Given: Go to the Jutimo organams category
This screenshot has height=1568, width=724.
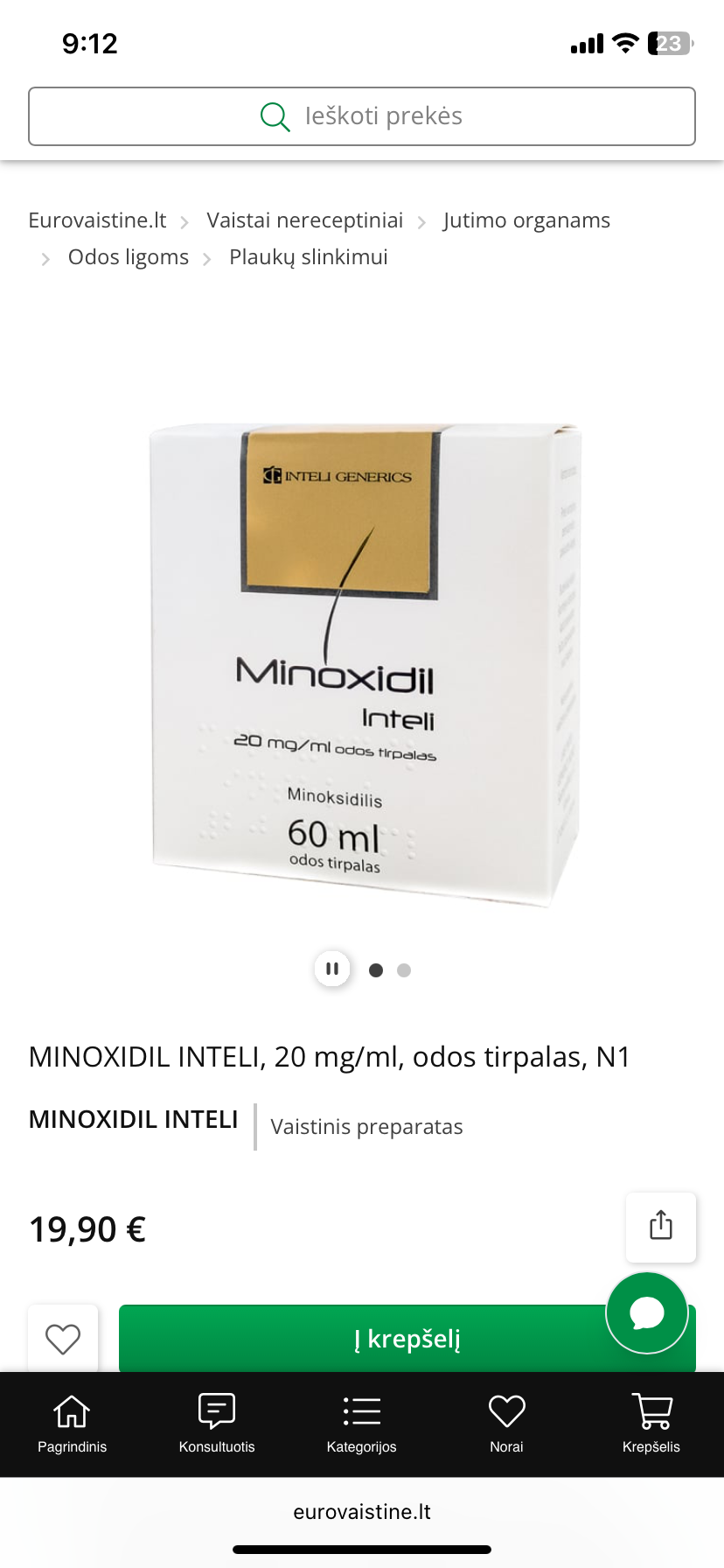Looking at the screenshot, I should (526, 220).
